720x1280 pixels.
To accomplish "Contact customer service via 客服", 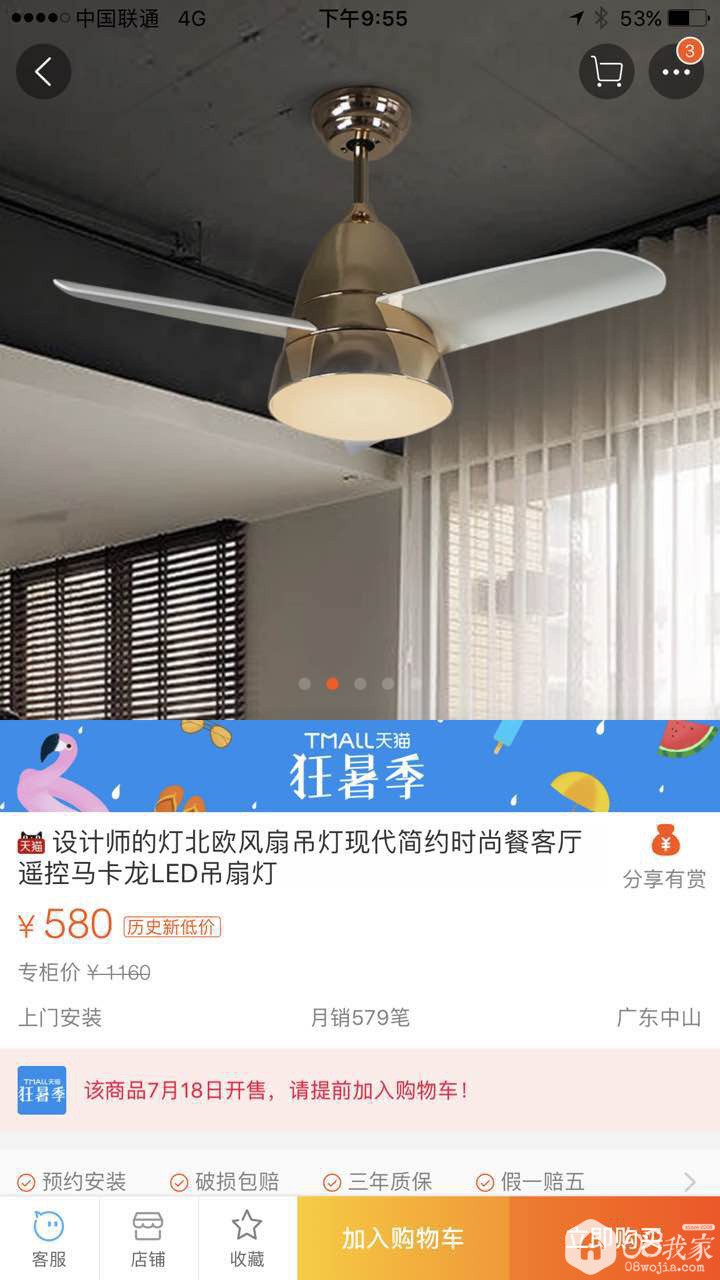I will pyautogui.click(x=49, y=1239).
